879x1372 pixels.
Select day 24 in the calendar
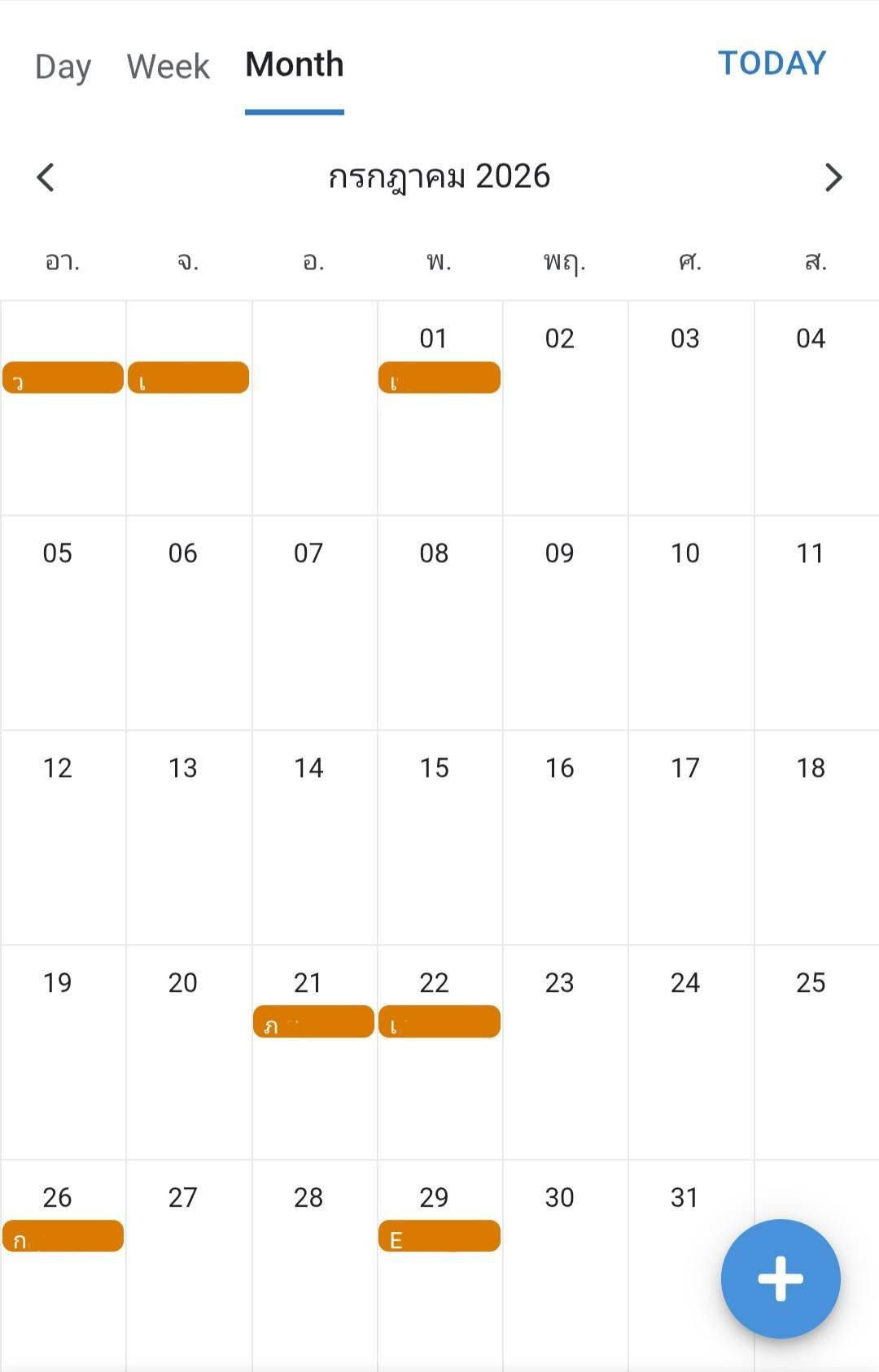pos(691,1052)
